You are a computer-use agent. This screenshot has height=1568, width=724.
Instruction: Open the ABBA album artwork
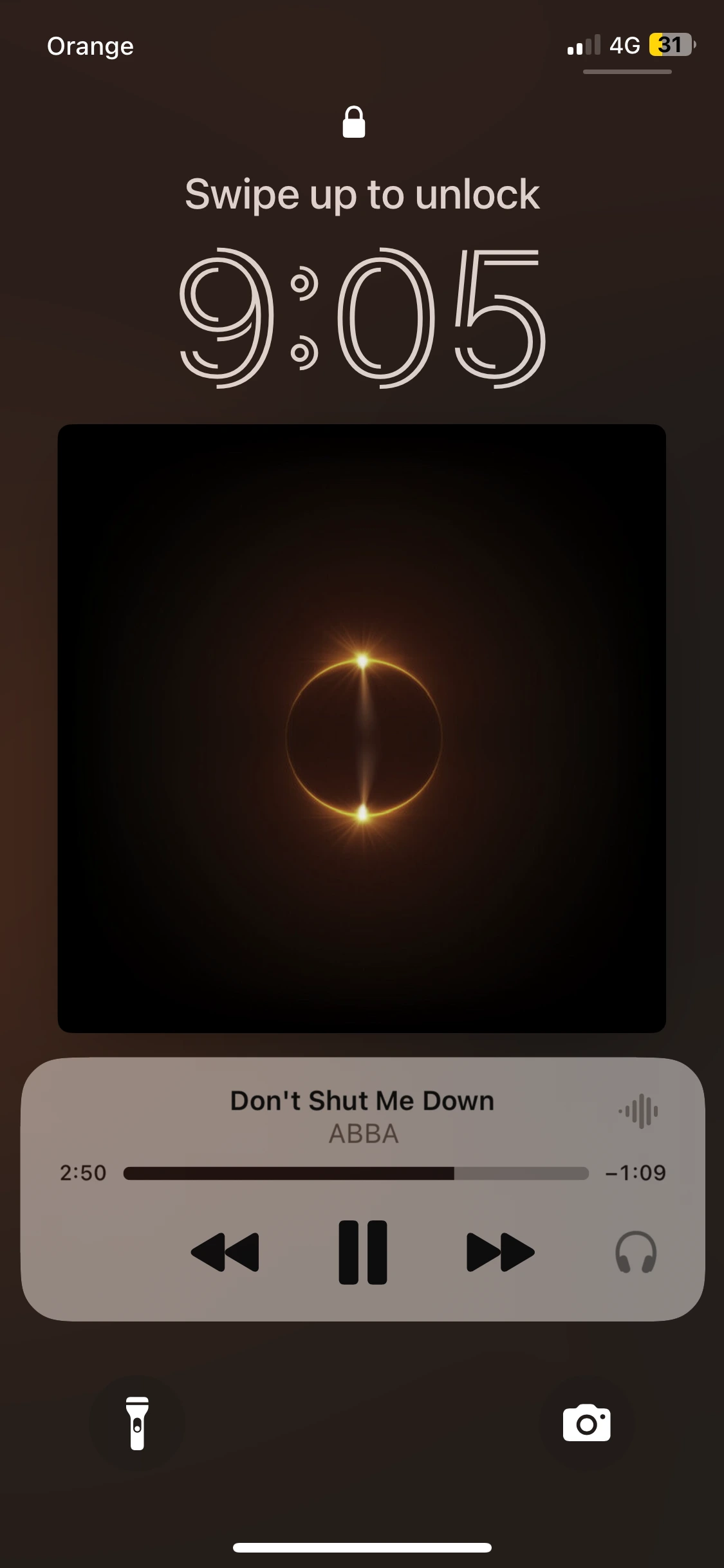362,728
